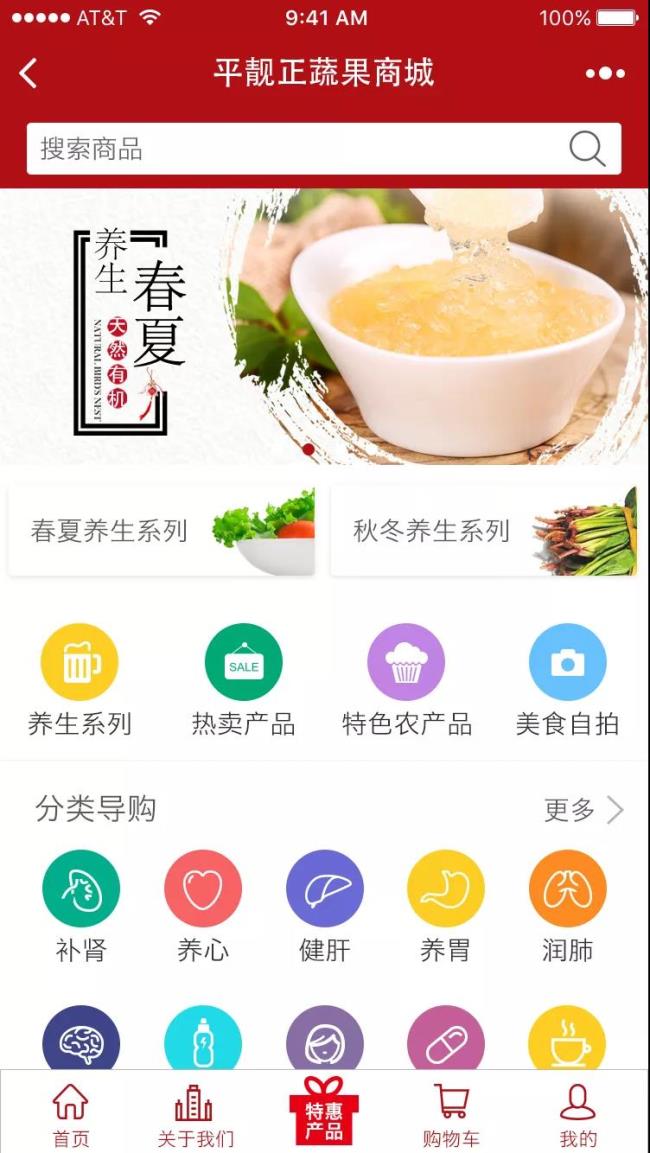Open 秋冬养生系列 card
The height and width of the screenshot is (1153, 650).
(x=483, y=531)
